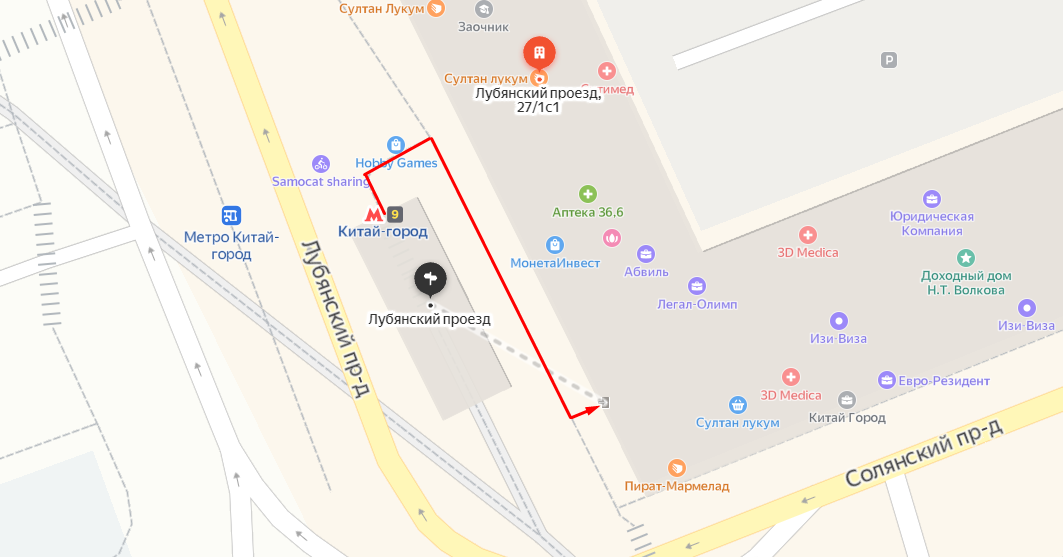The width and height of the screenshot is (1063, 557).
Task: Select the Юридическая Компания marker
Action: [x=931, y=198]
